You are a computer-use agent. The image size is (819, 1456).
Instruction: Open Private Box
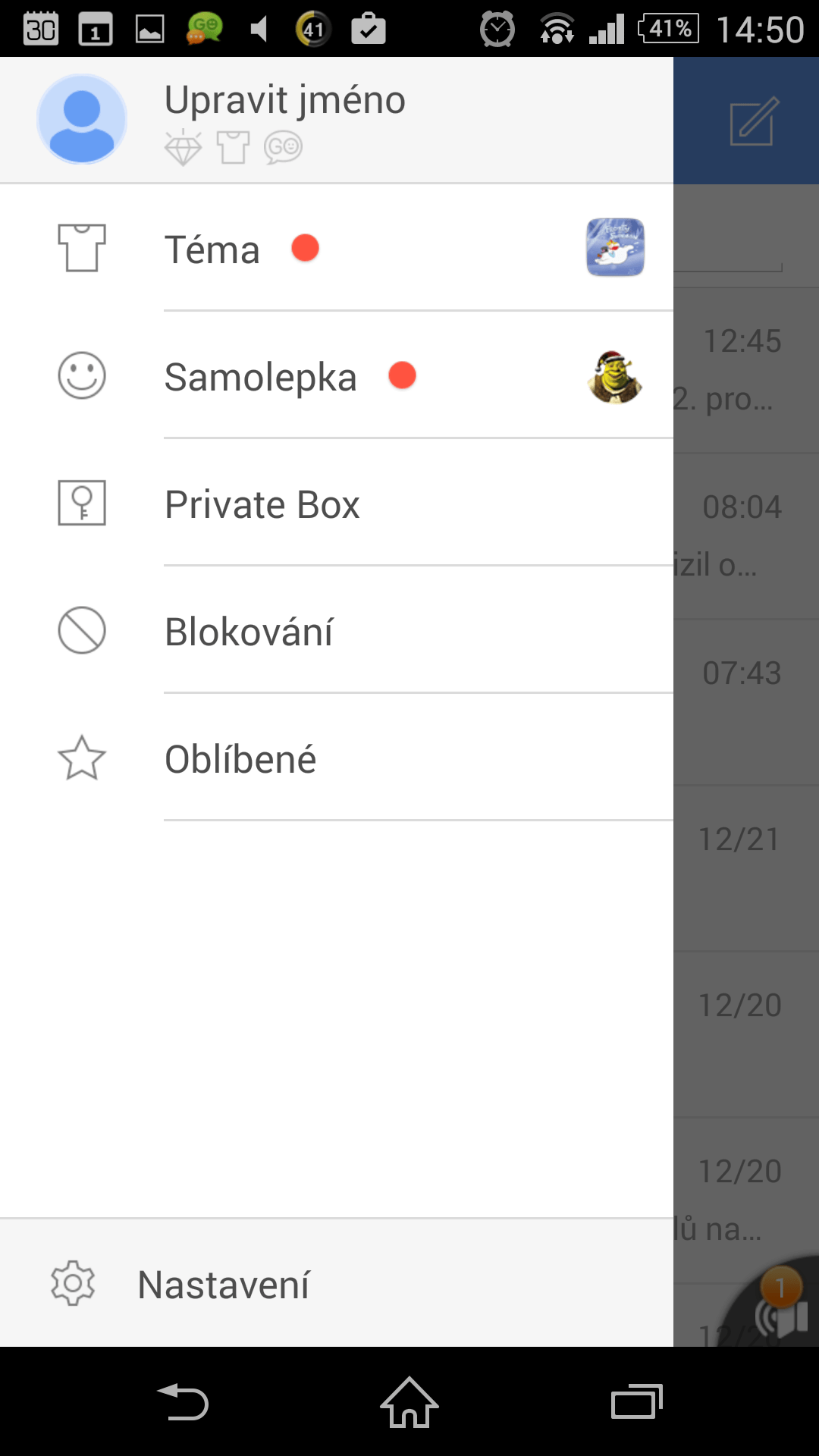coord(337,503)
